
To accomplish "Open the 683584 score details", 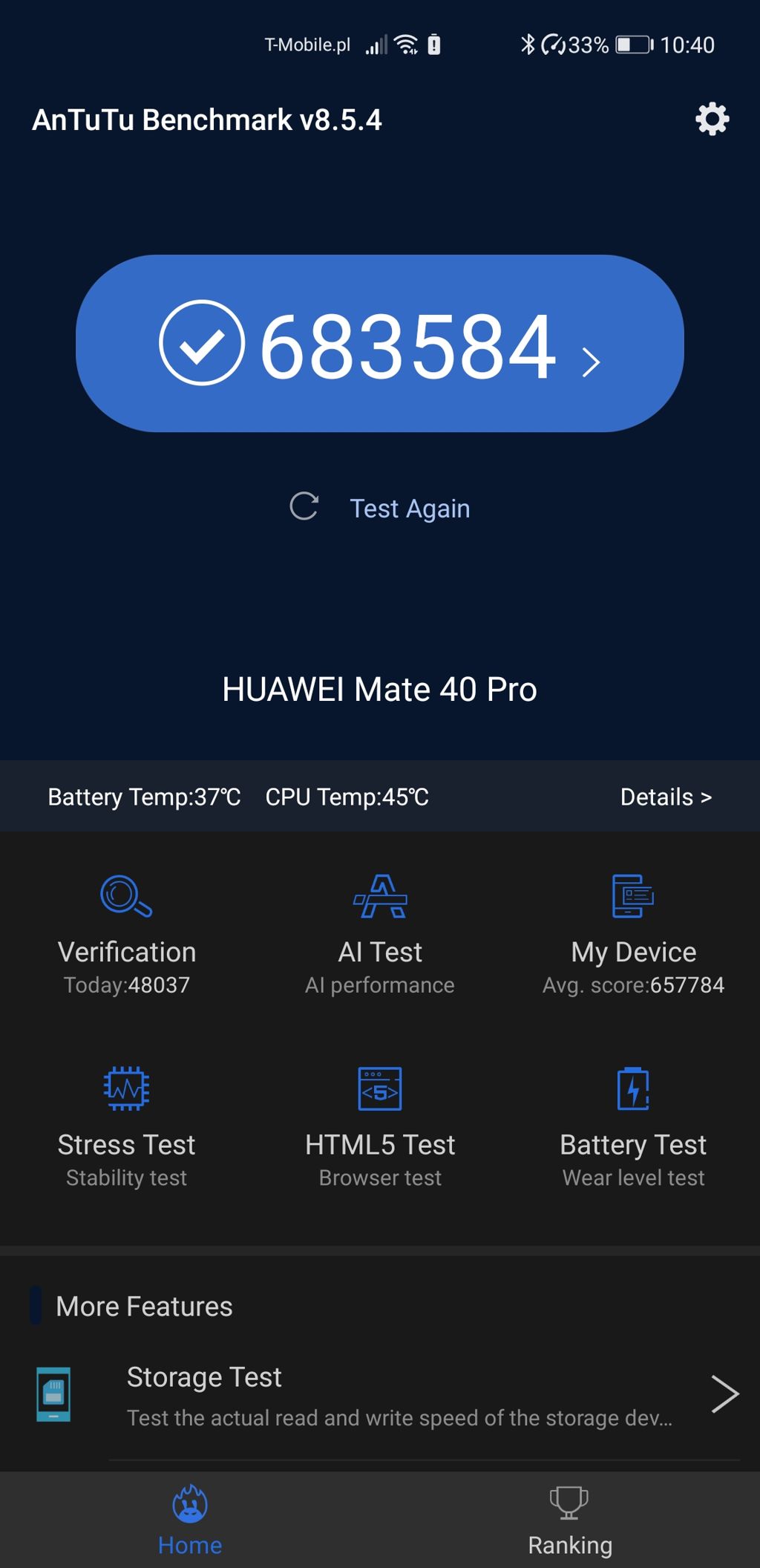I will [x=379, y=344].
